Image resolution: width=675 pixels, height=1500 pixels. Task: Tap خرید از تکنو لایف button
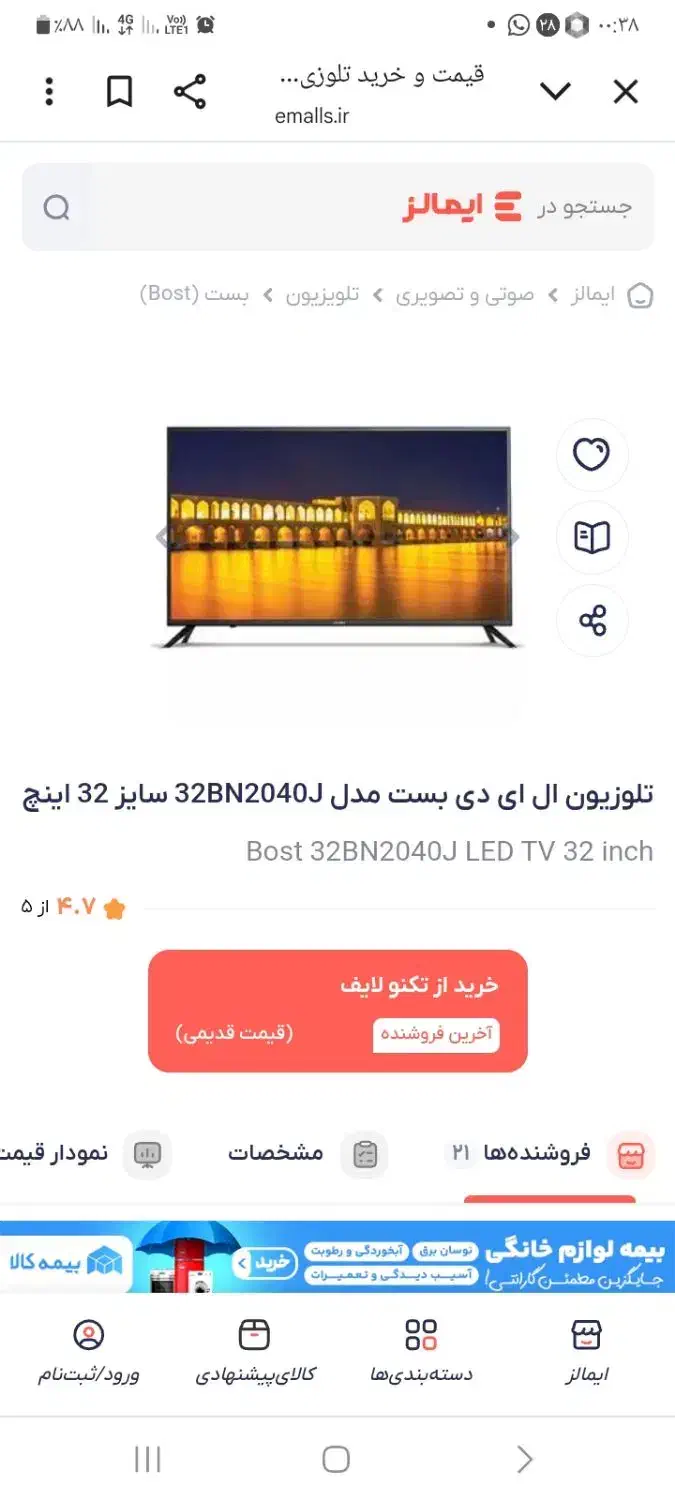tap(338, 1010)
